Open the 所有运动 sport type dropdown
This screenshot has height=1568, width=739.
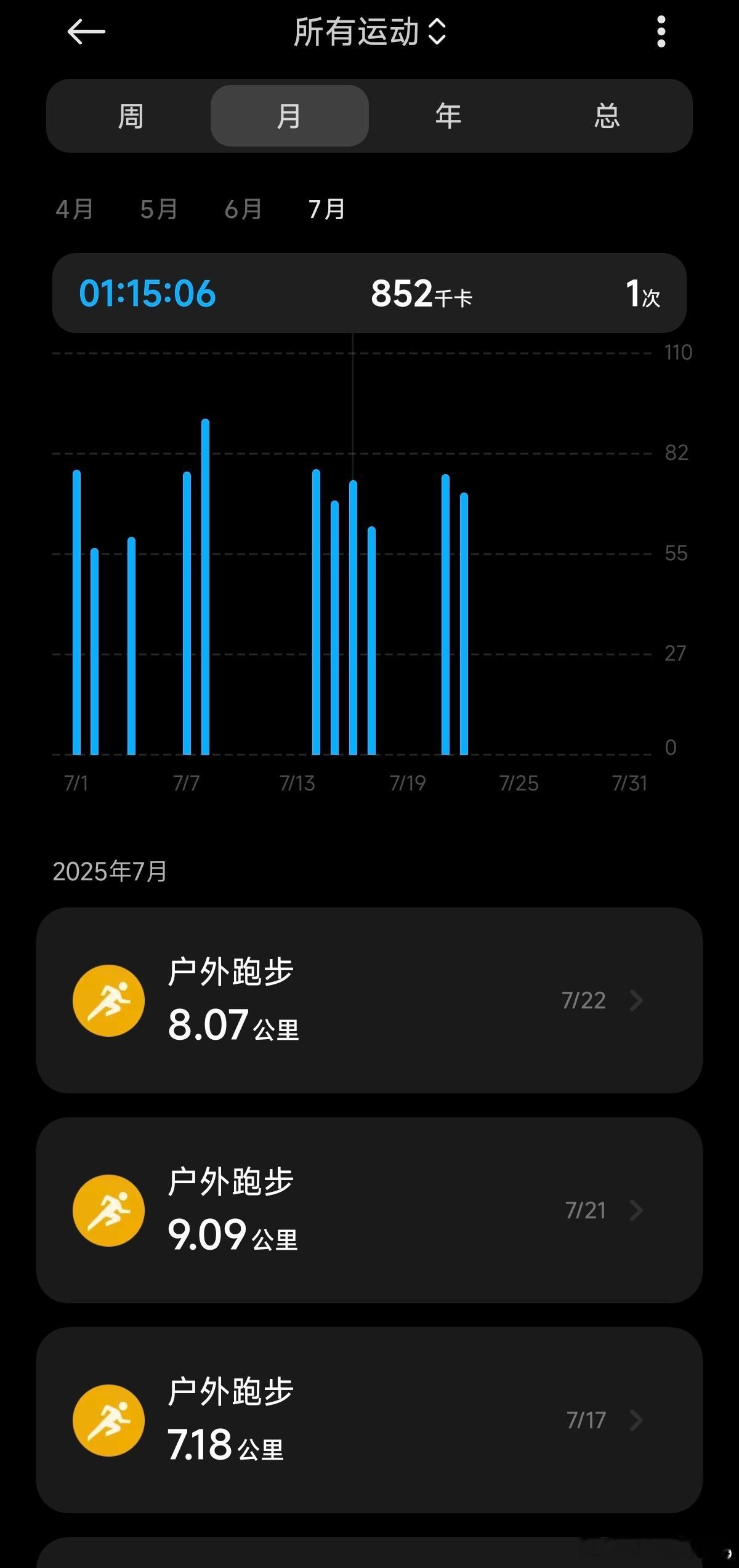pyautogui.click(x=369, y=31)
